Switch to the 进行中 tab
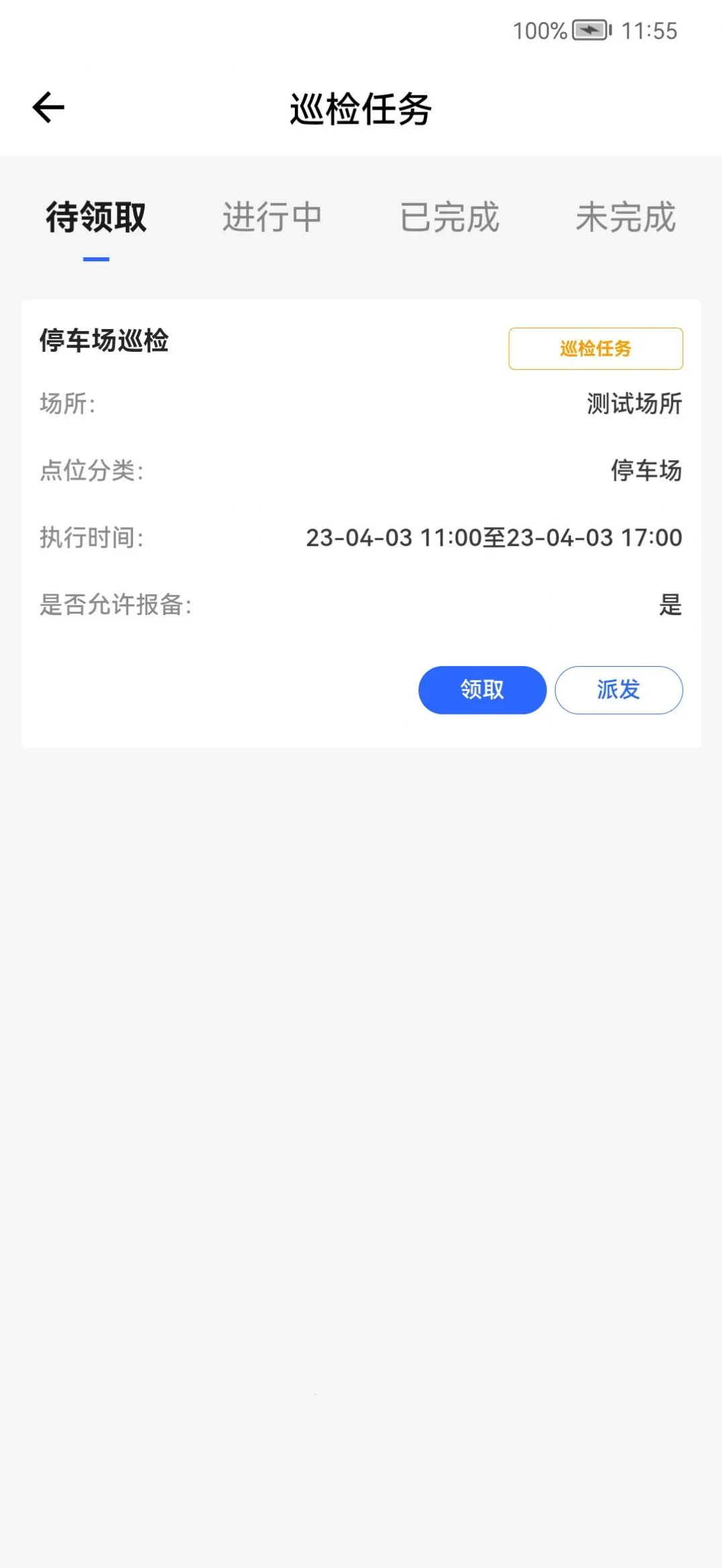Screen dimensions: 722x1568 tap(271, 218)
